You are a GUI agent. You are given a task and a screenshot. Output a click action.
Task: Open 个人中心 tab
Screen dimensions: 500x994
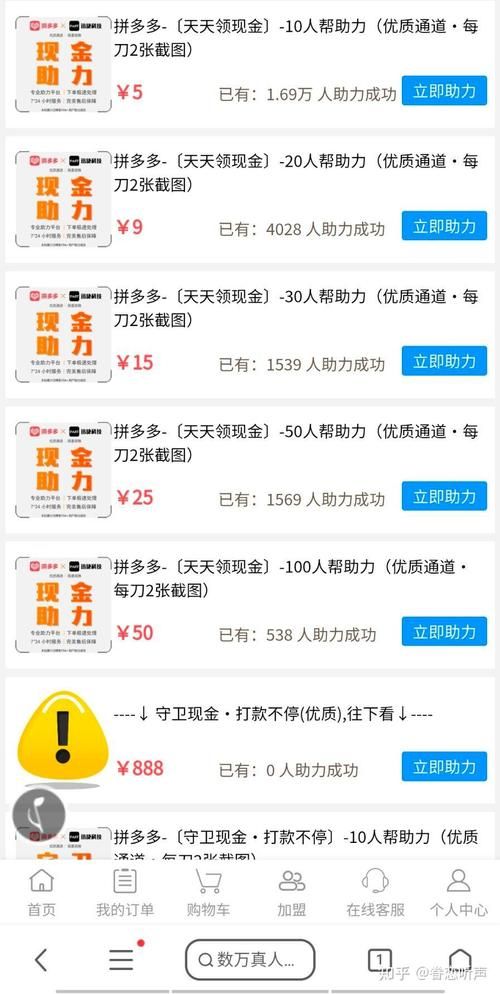coord(458,893)
